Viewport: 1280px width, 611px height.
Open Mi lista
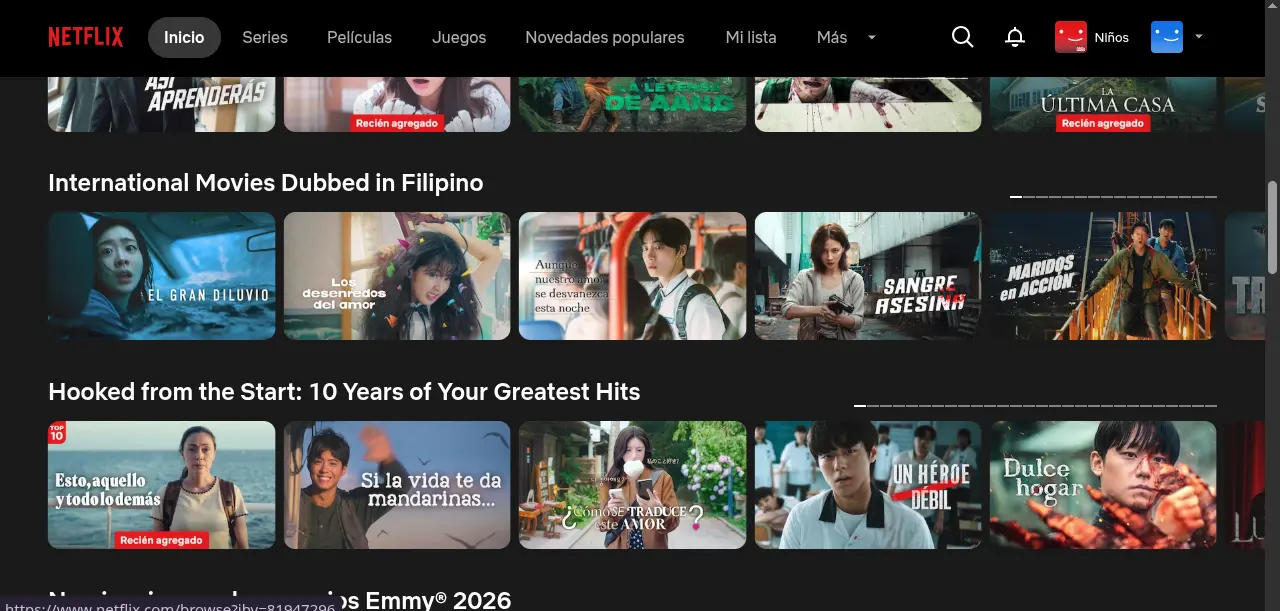click(x=751, y=37)
